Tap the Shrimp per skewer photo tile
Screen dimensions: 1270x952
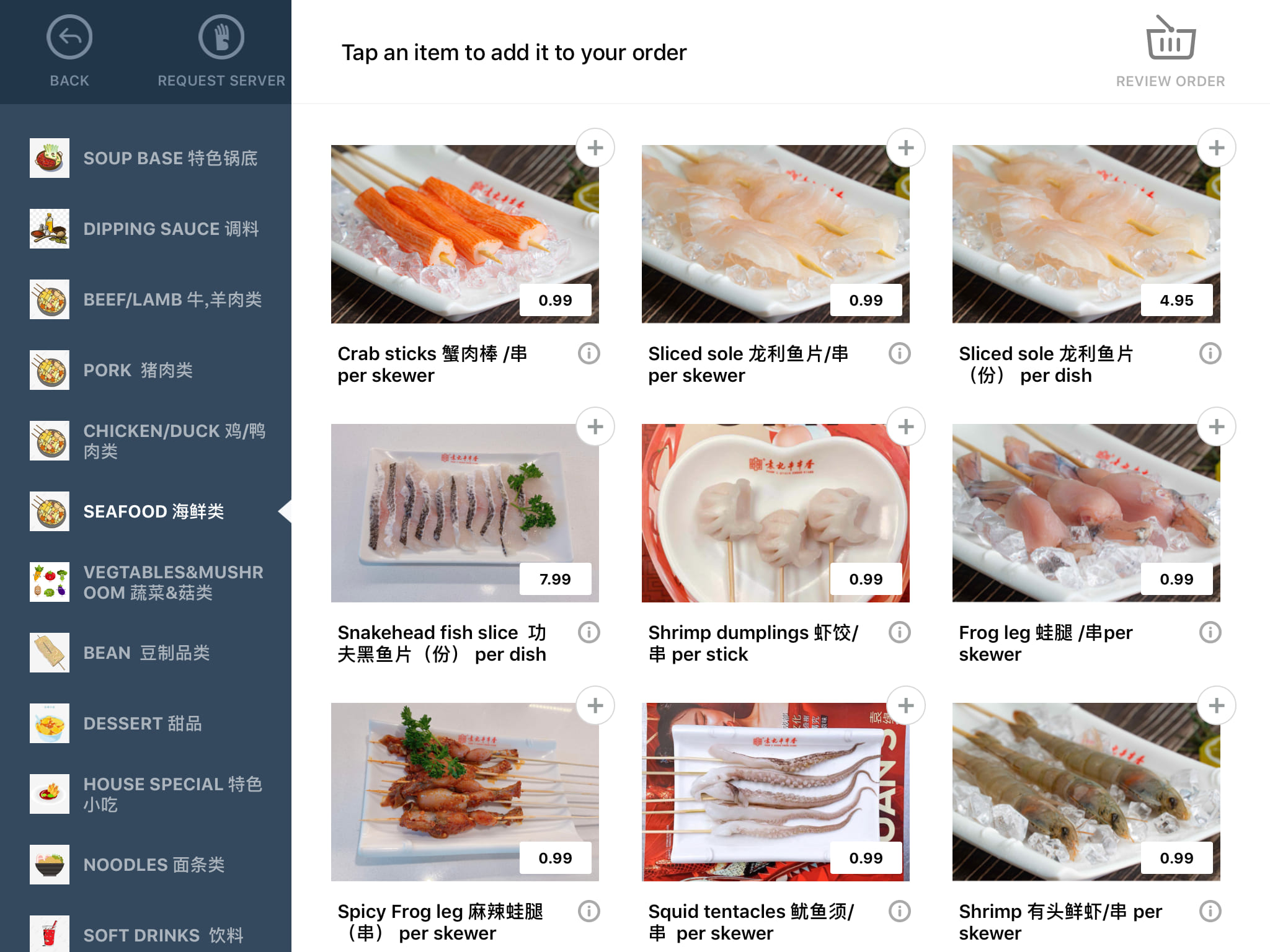click(x=1086, y=791)
